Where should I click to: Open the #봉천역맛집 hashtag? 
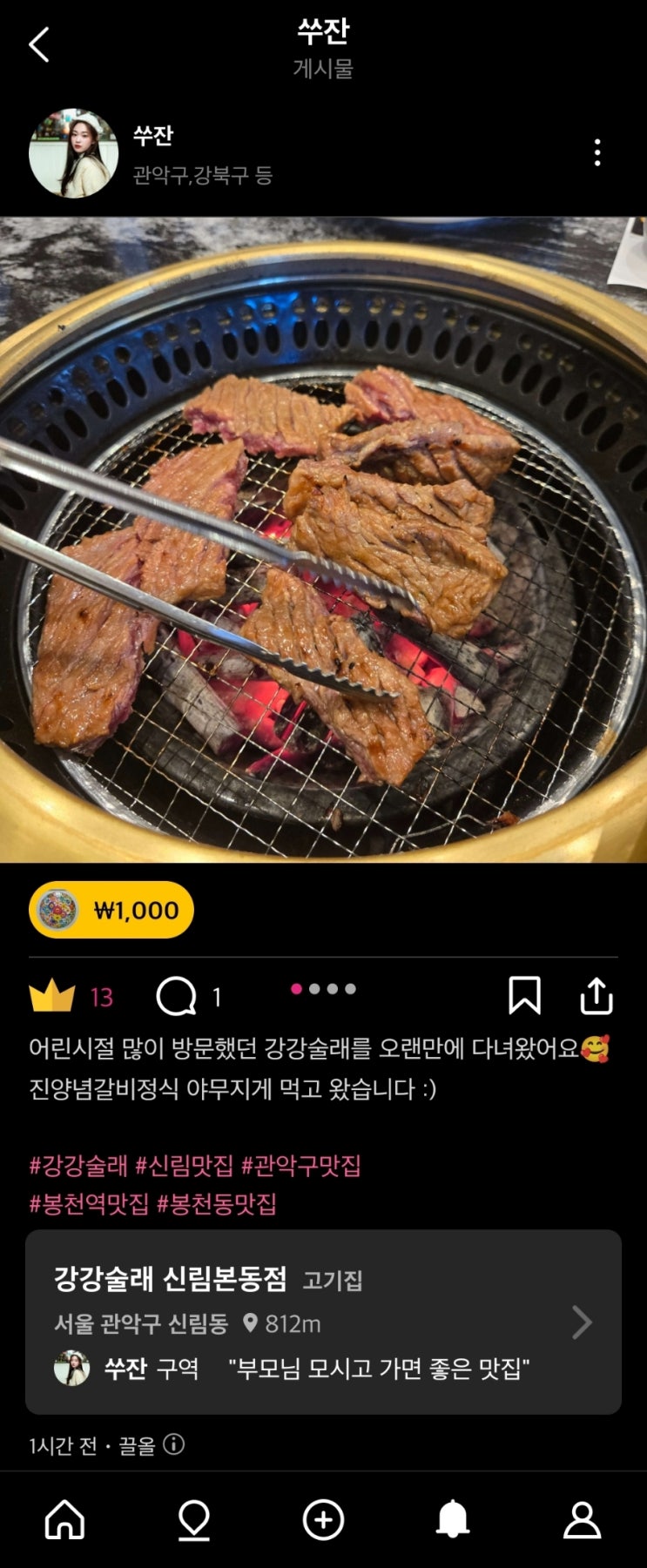89,1204
